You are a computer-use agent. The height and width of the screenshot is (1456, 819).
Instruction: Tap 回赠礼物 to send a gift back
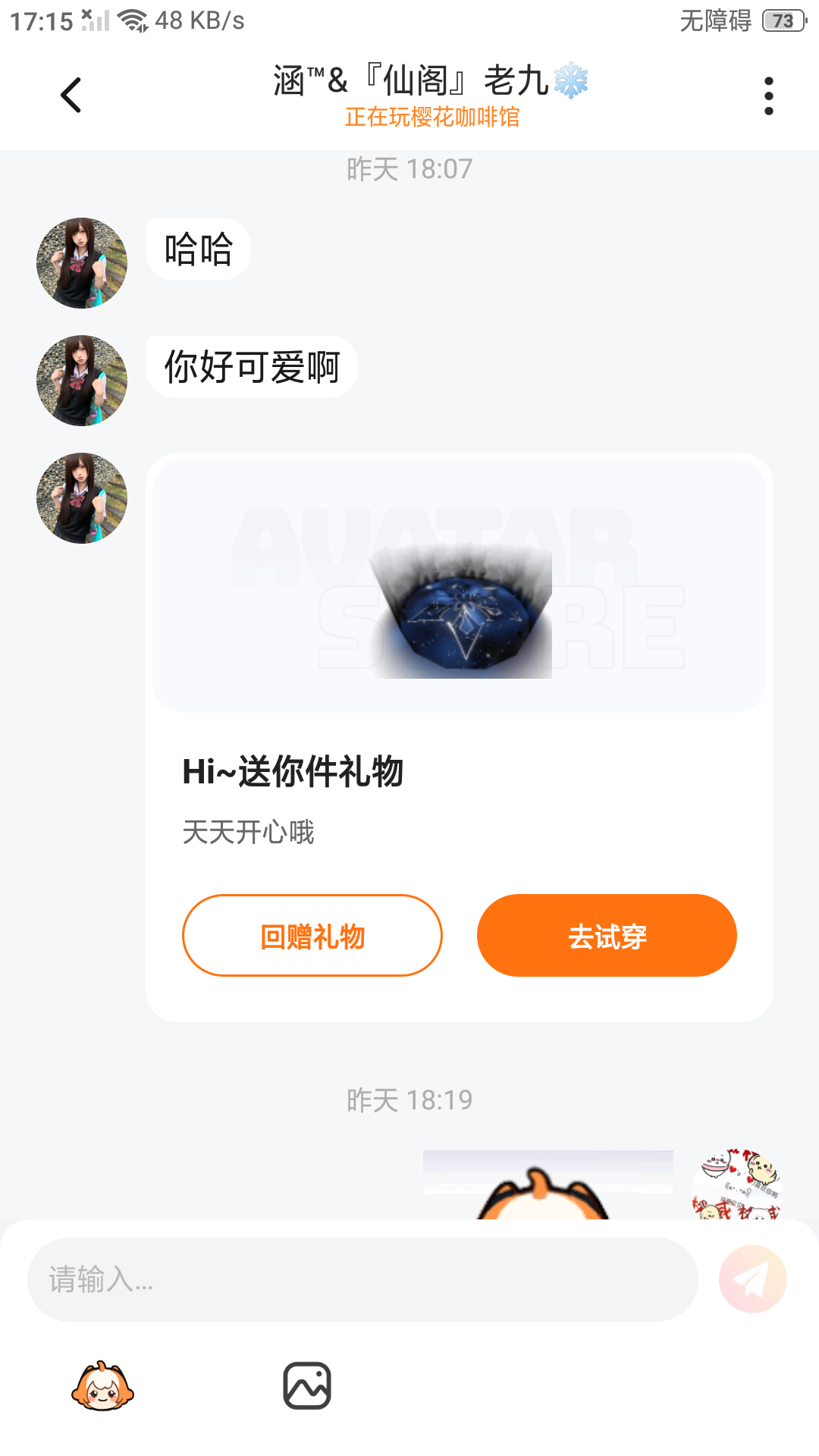tap(312, 936)
